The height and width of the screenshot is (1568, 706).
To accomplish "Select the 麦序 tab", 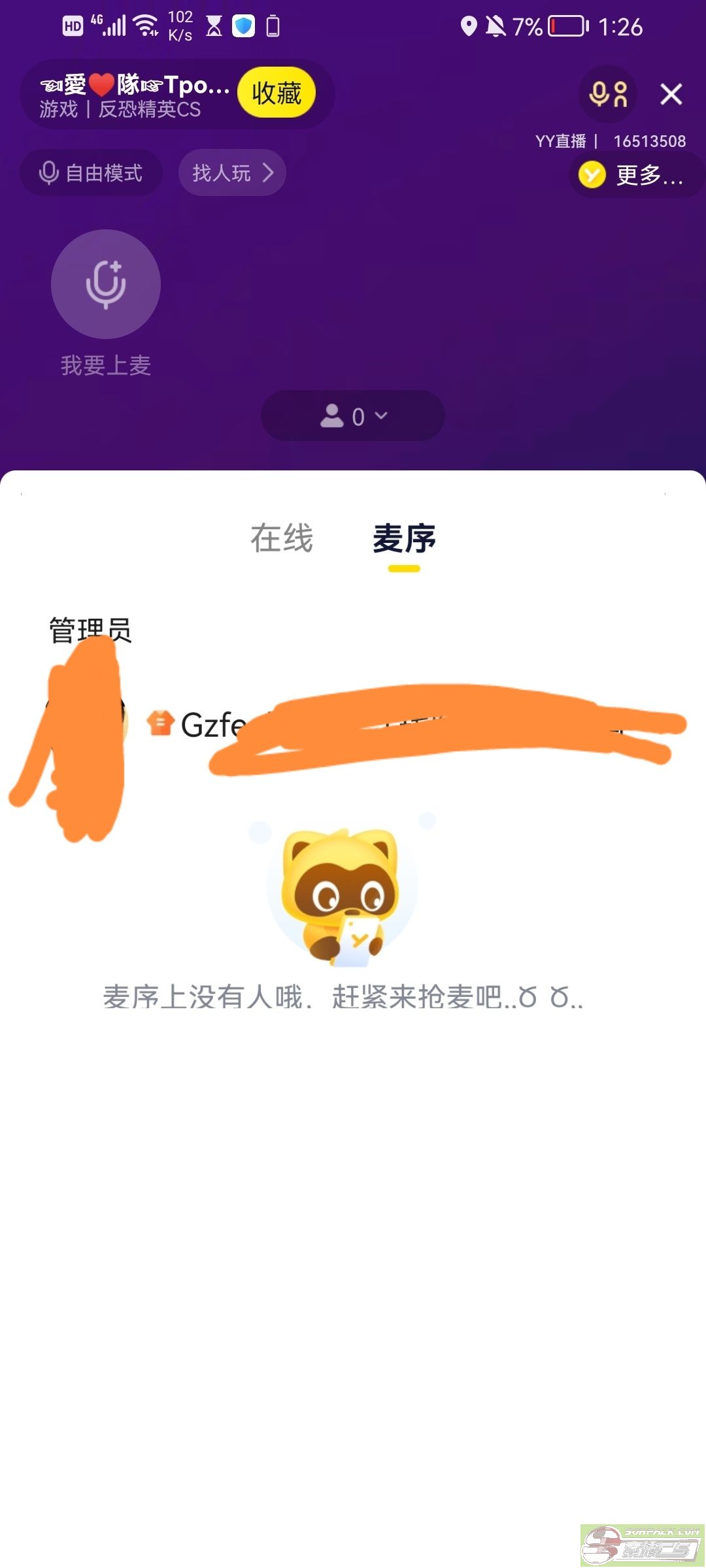I will 404,539.
